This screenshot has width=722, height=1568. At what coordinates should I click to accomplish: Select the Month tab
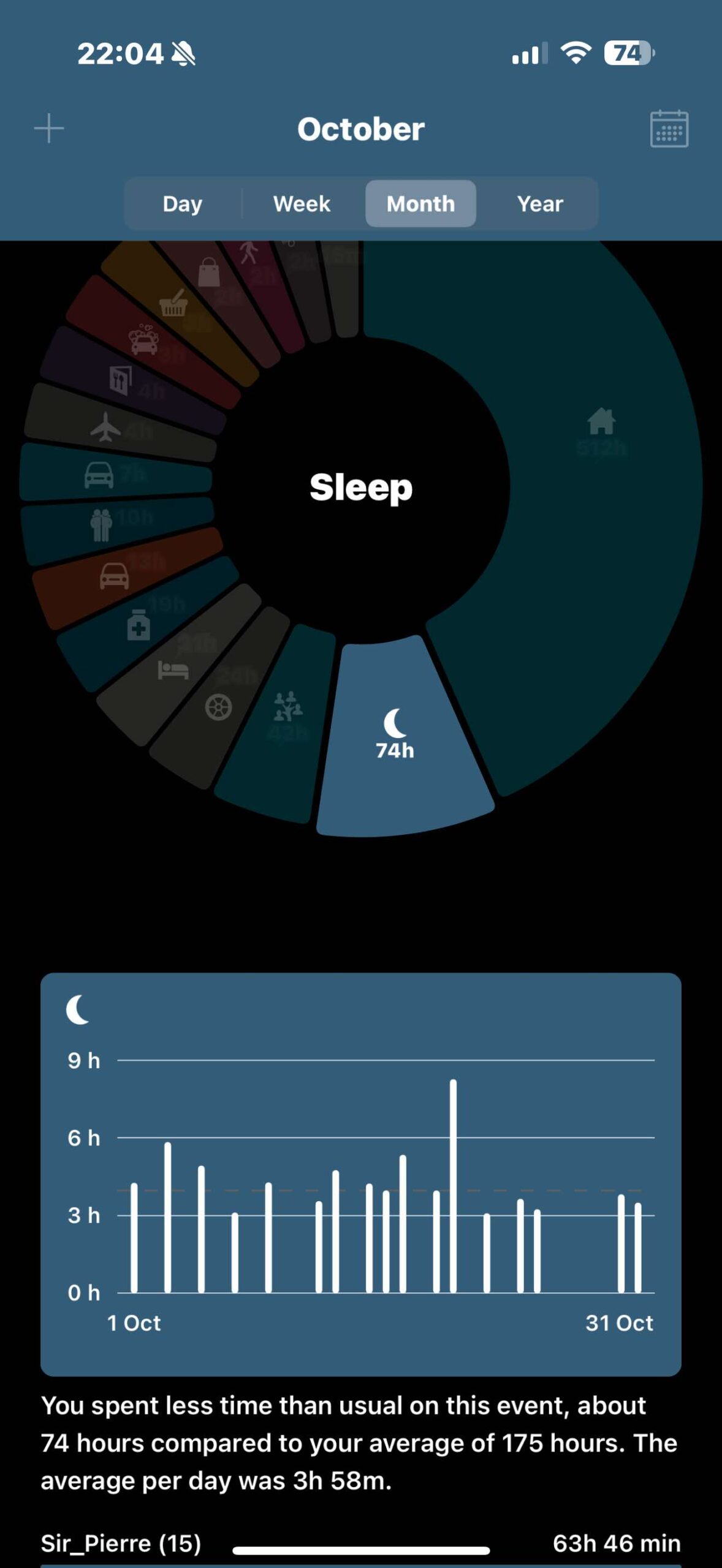(x=420, y=203)
